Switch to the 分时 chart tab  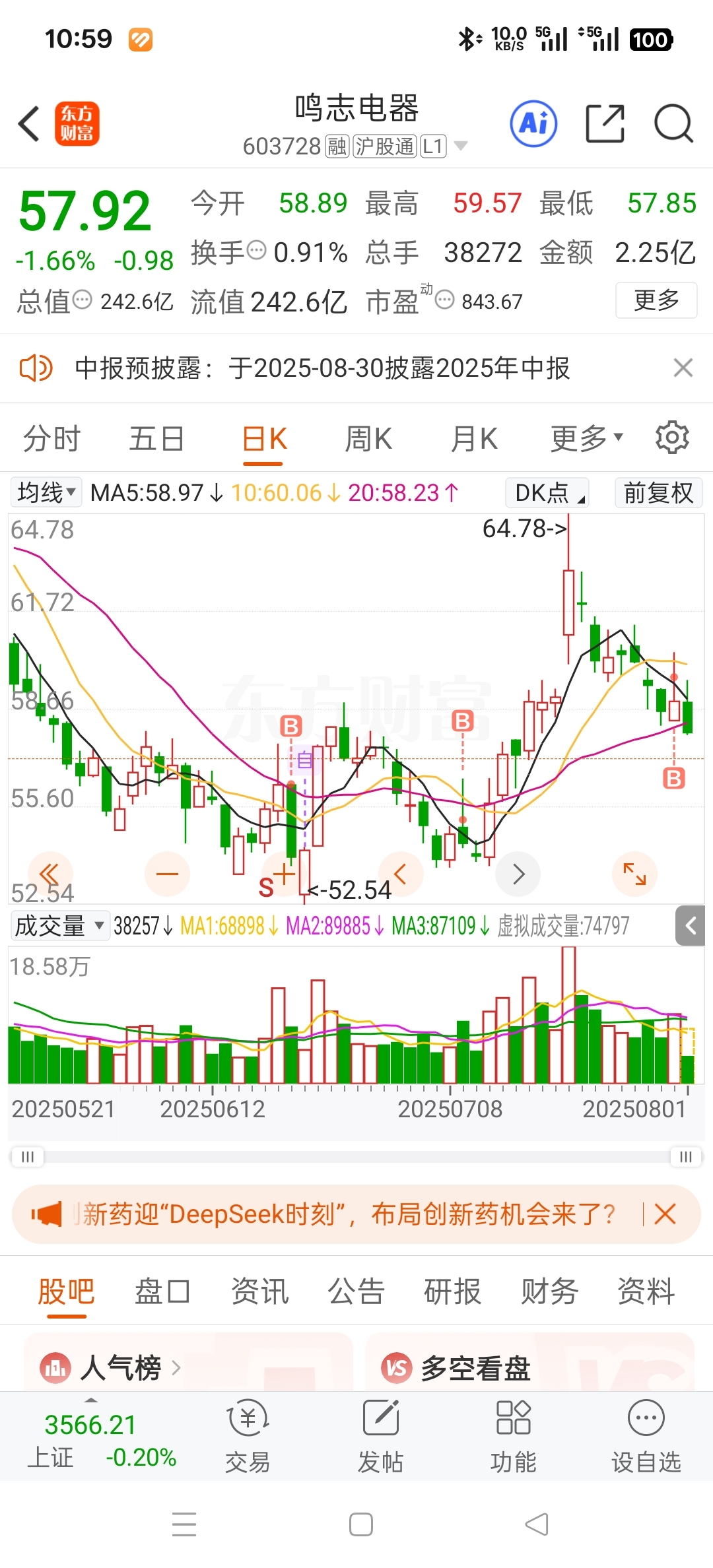(x=51, y=439)
